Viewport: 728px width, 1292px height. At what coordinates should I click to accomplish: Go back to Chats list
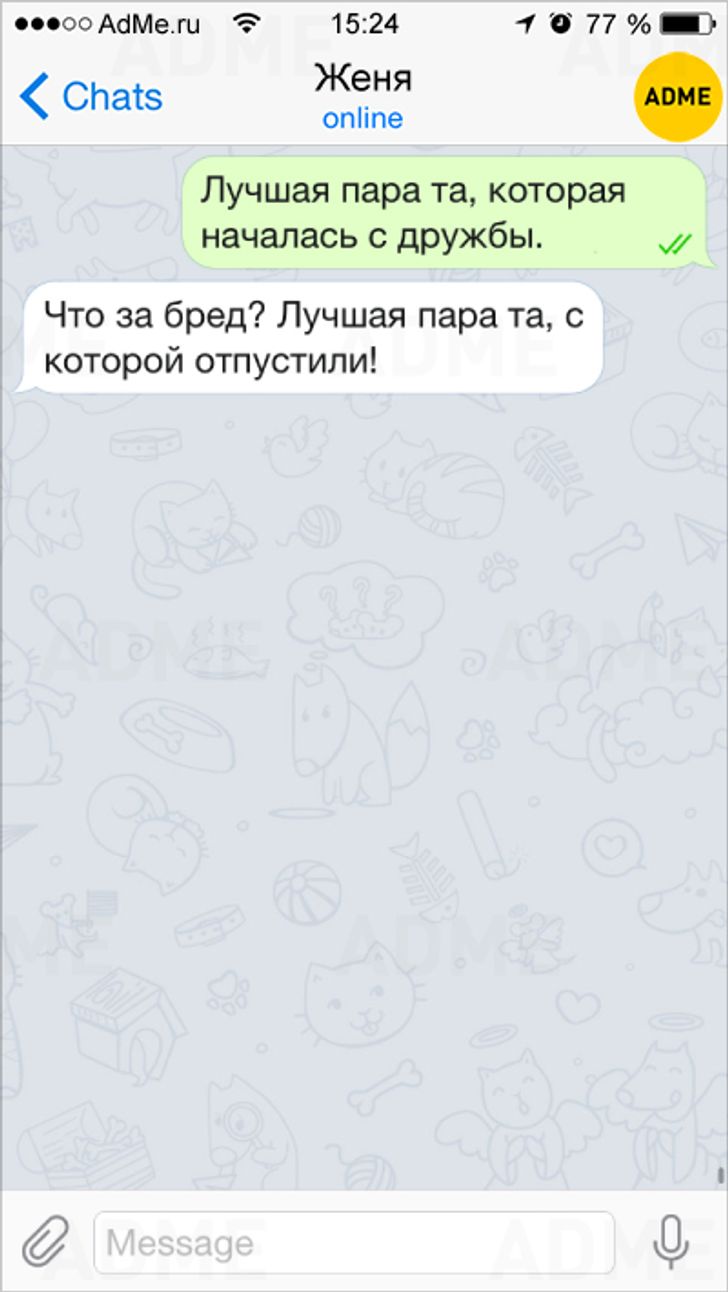(x=90, y=97)
